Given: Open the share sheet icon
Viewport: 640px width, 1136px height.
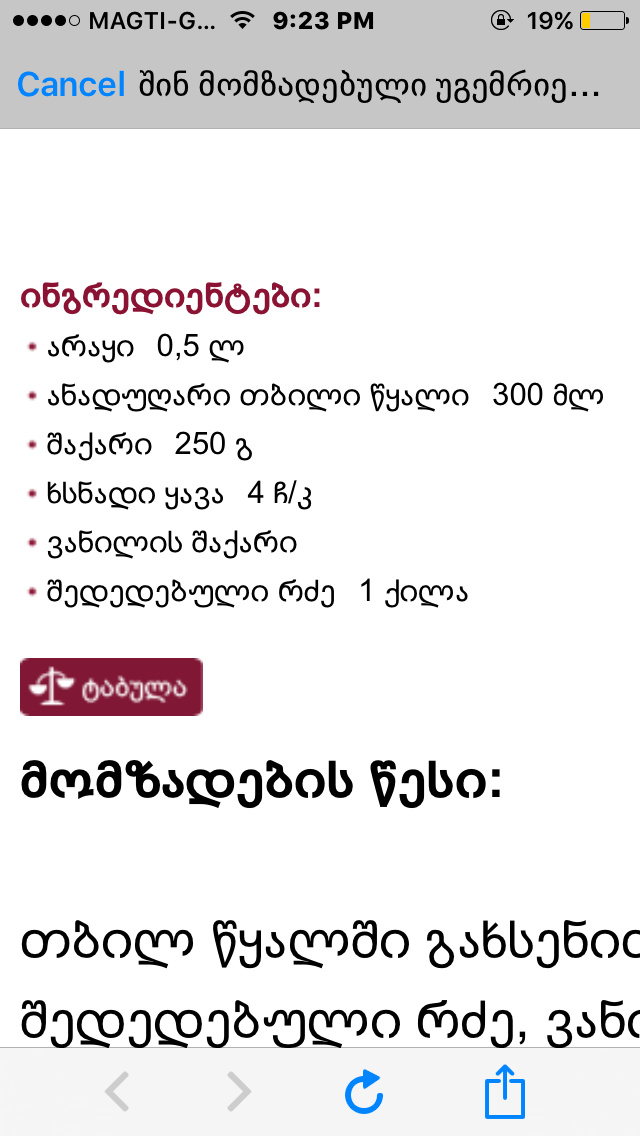Looking at the screenshot, I should tap(505, 1092).
